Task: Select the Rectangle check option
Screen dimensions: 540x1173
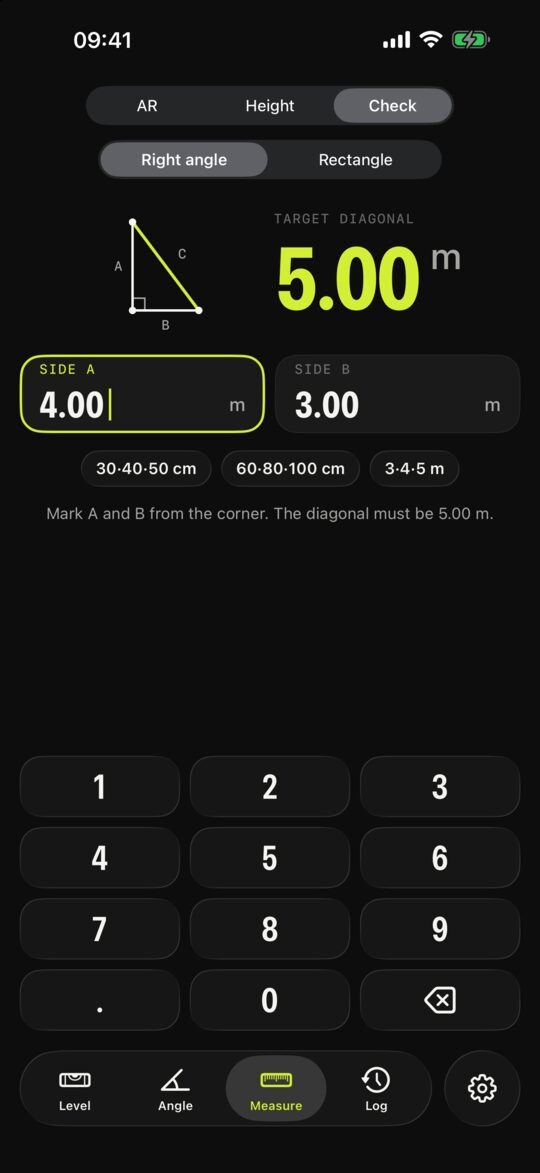Action: tap(355, 159)
